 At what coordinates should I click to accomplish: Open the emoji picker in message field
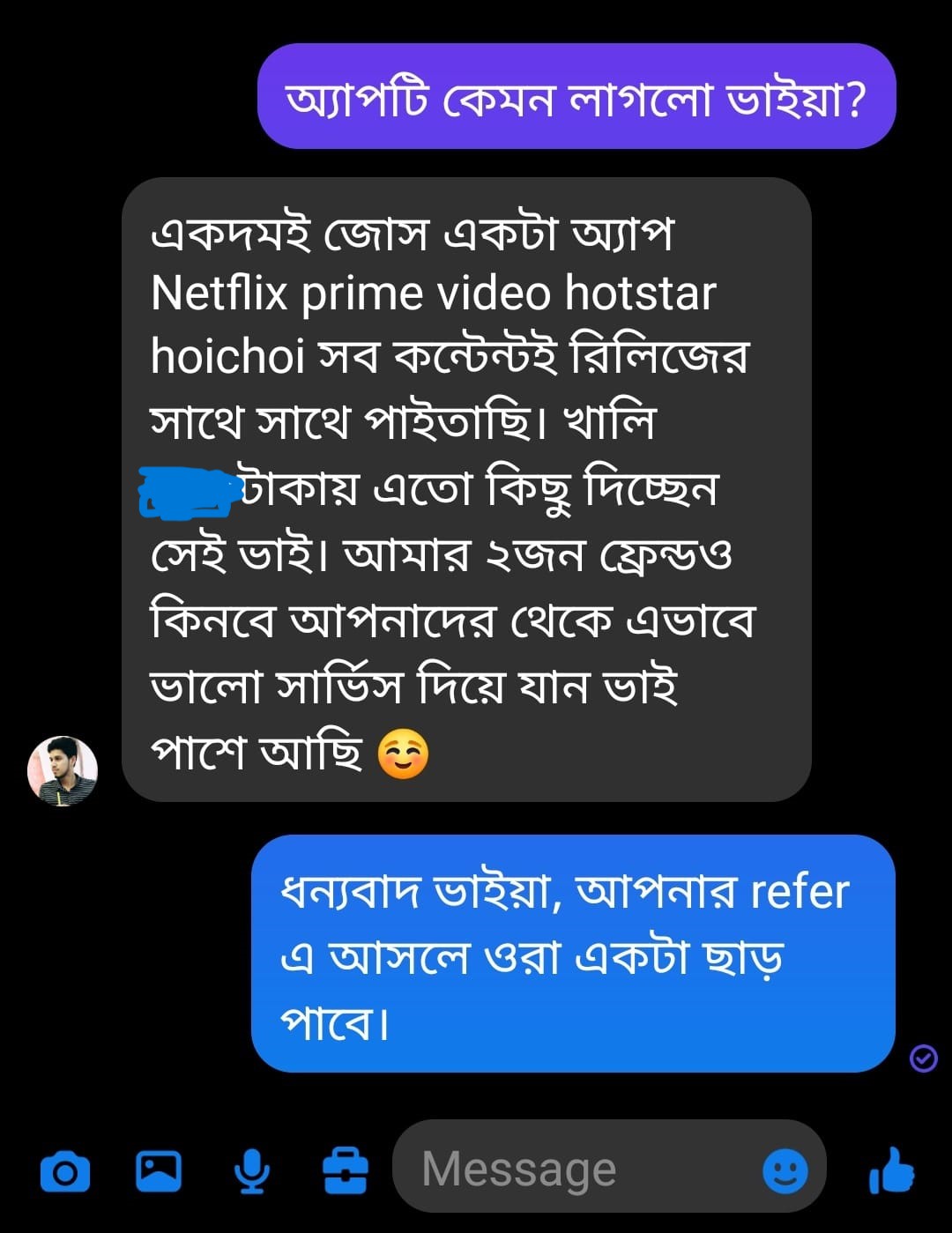(x=785, y=1171)
